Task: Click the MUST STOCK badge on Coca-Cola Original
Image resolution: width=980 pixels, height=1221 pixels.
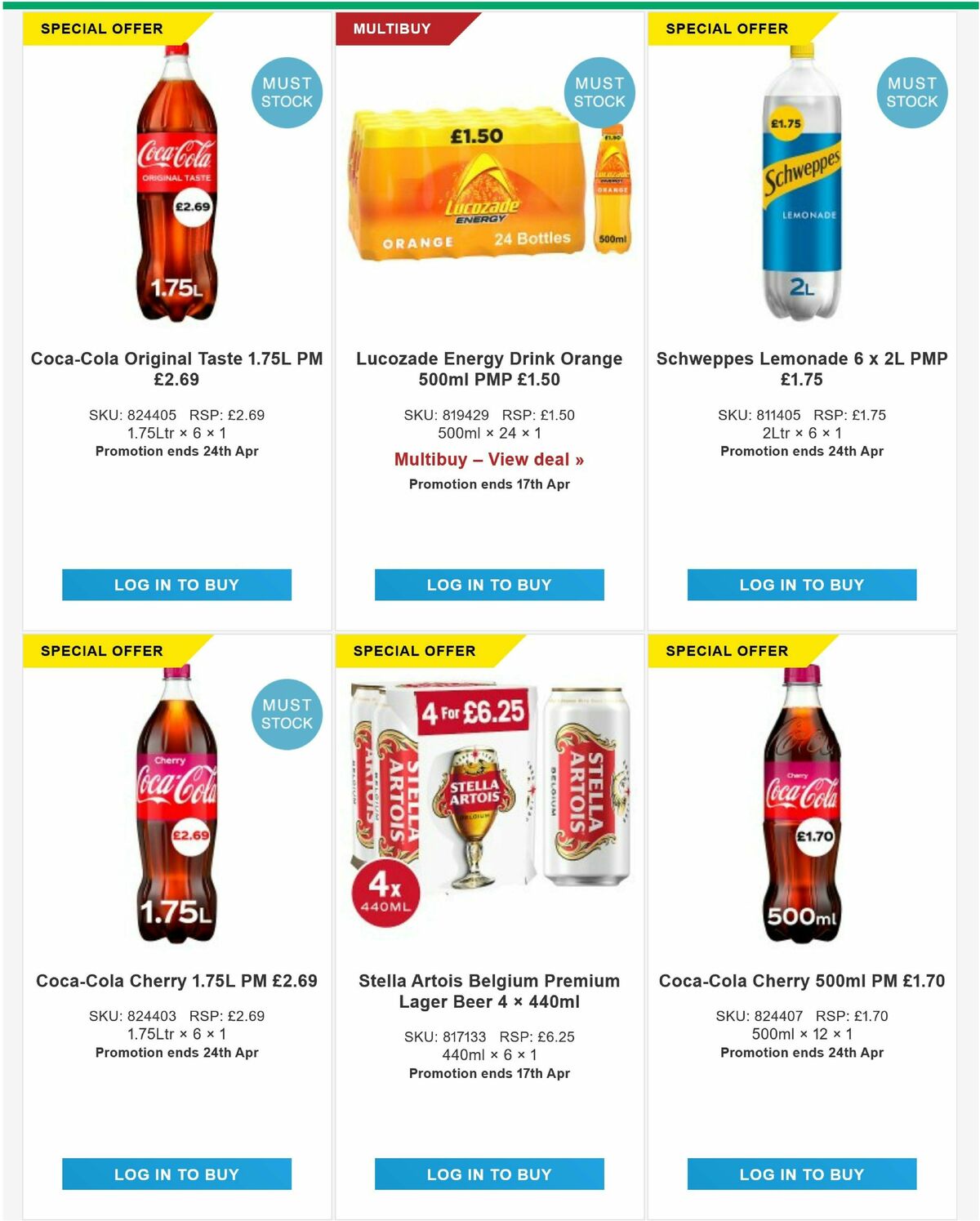Action: [x=284, y=91]
